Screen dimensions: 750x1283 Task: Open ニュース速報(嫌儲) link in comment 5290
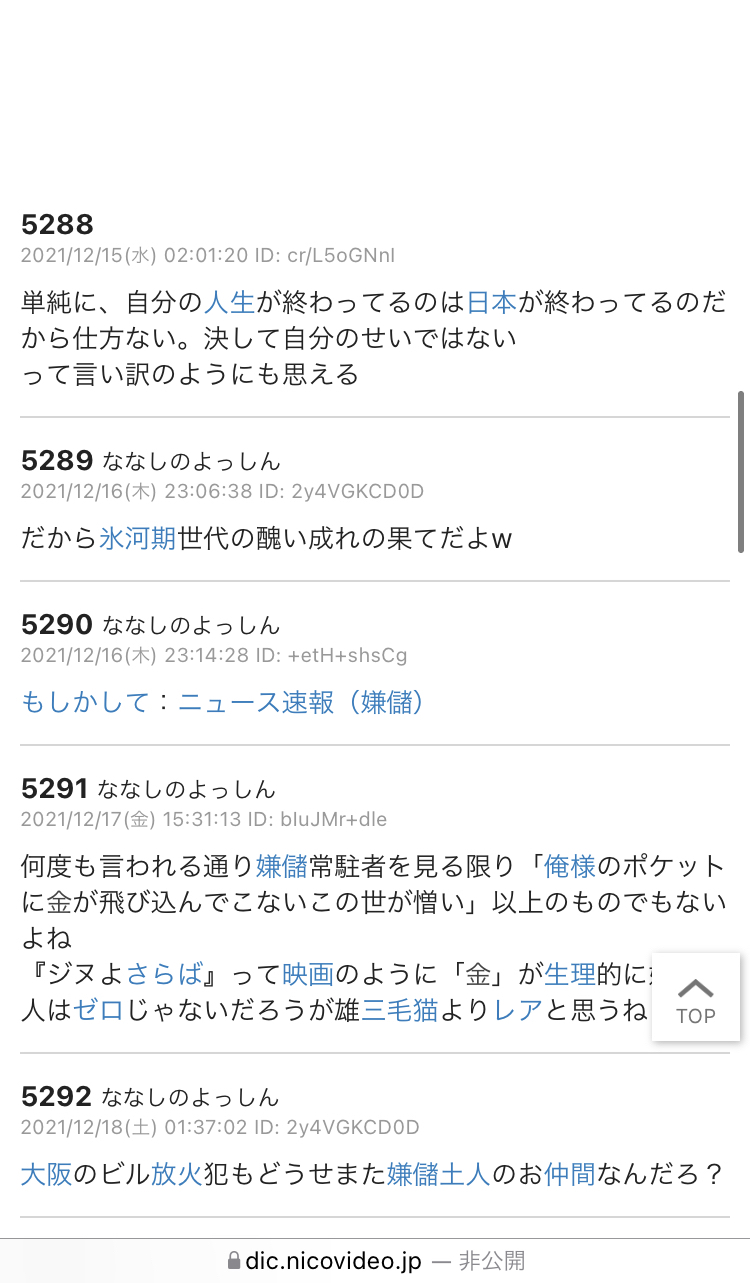click(x=303, y=703)
